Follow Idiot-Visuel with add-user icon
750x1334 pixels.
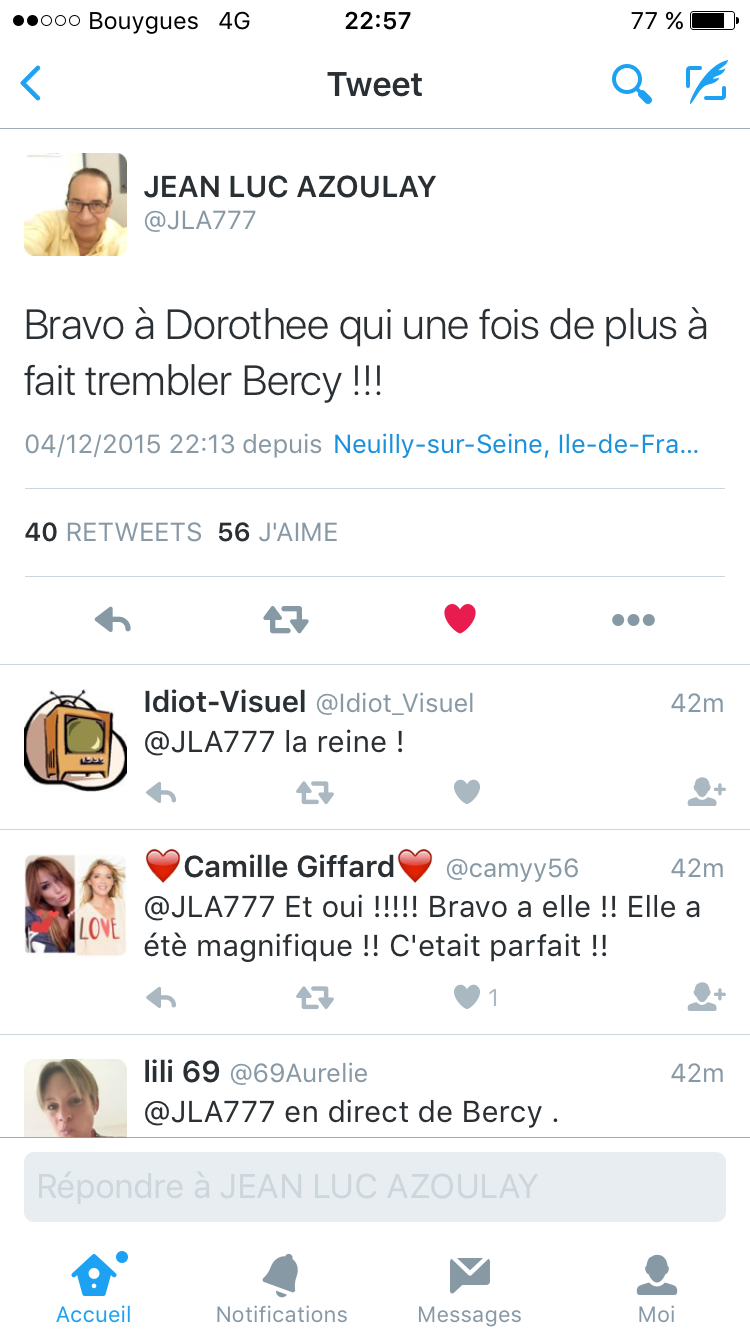[x=706, y=792]
